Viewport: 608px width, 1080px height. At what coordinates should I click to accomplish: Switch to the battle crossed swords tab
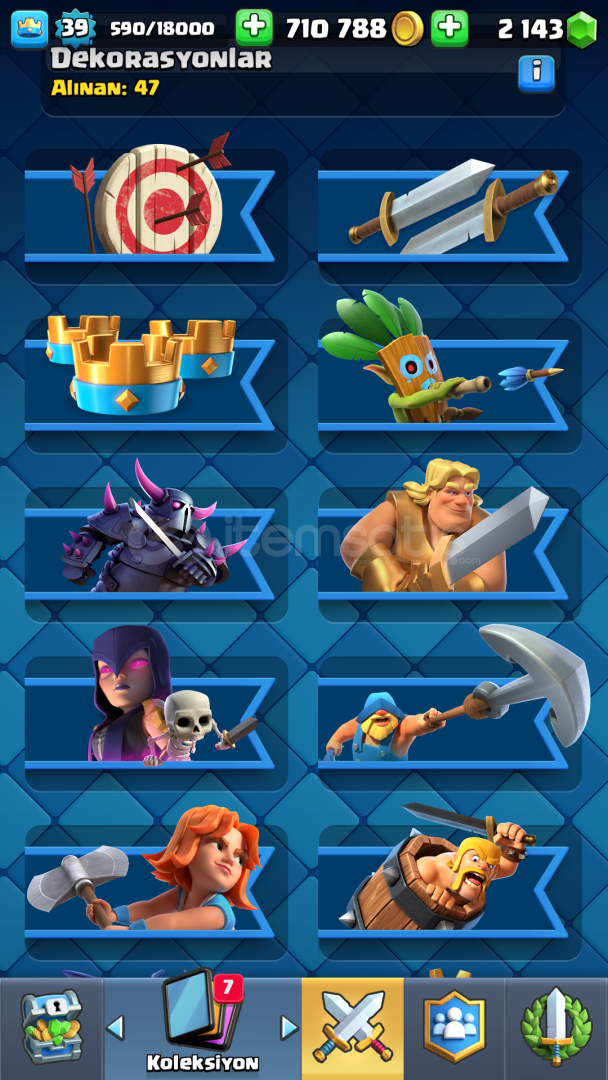pos(353,1028)
